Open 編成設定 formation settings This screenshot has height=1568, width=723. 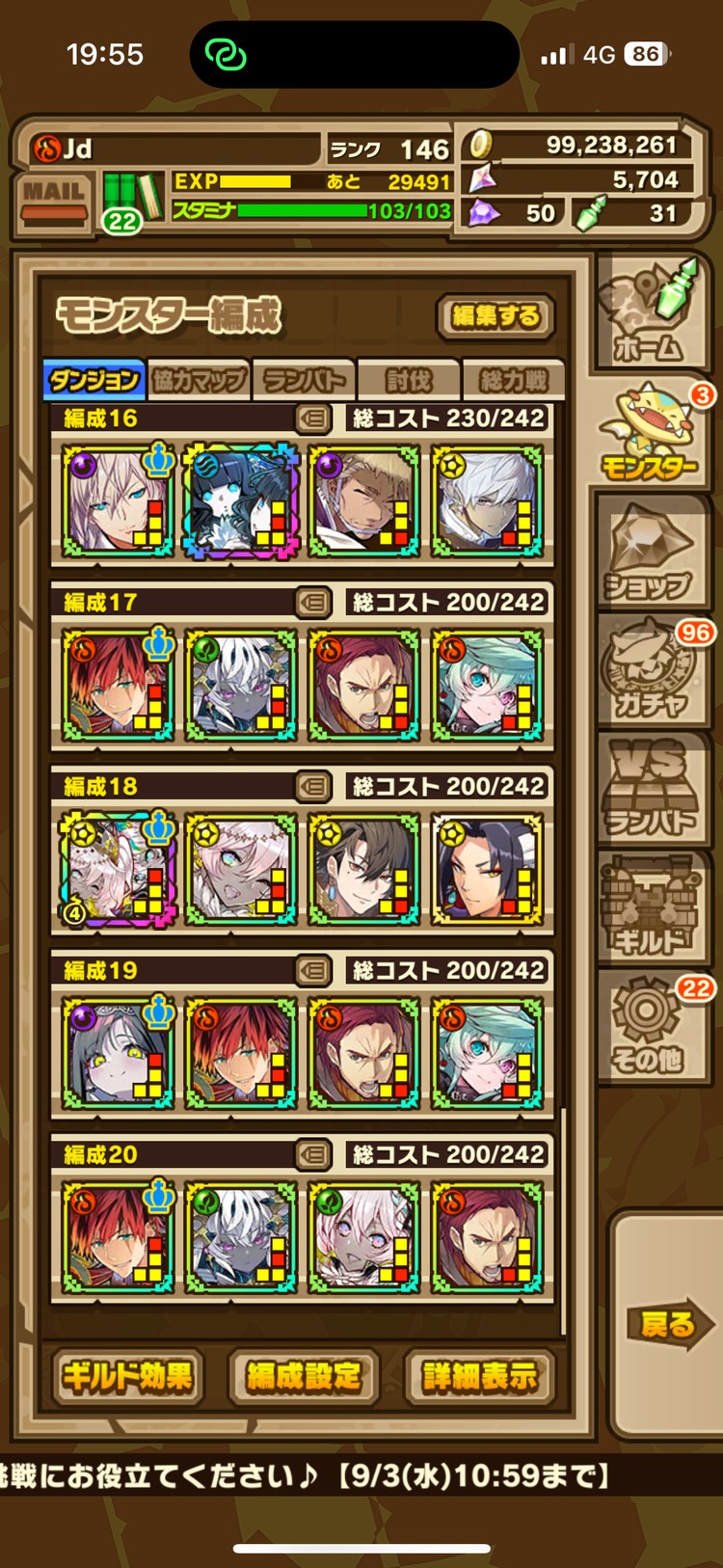pyautogui.click(x=304, y=1376)
